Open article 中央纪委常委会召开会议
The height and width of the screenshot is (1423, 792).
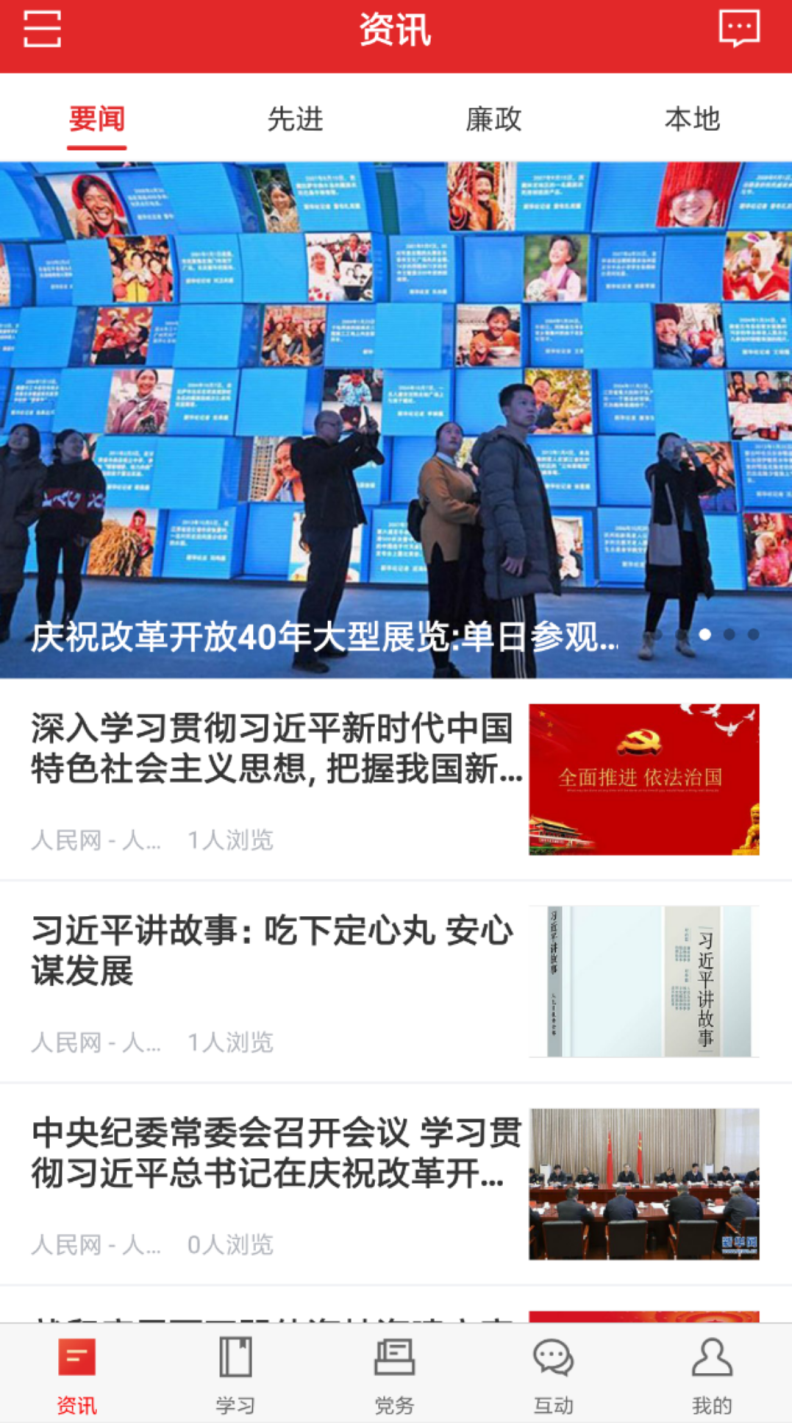[278, 1153]
